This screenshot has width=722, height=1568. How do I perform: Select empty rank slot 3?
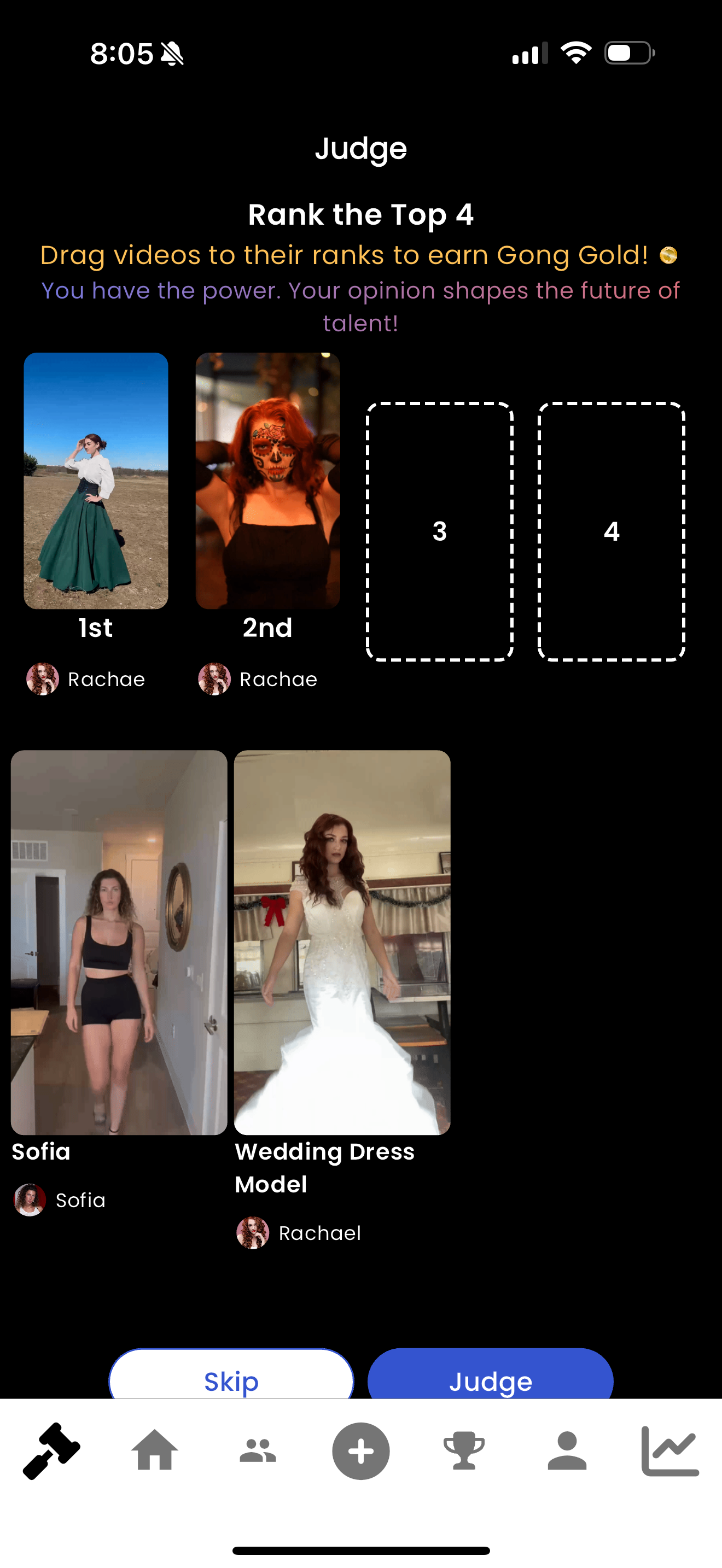(440, 531)
